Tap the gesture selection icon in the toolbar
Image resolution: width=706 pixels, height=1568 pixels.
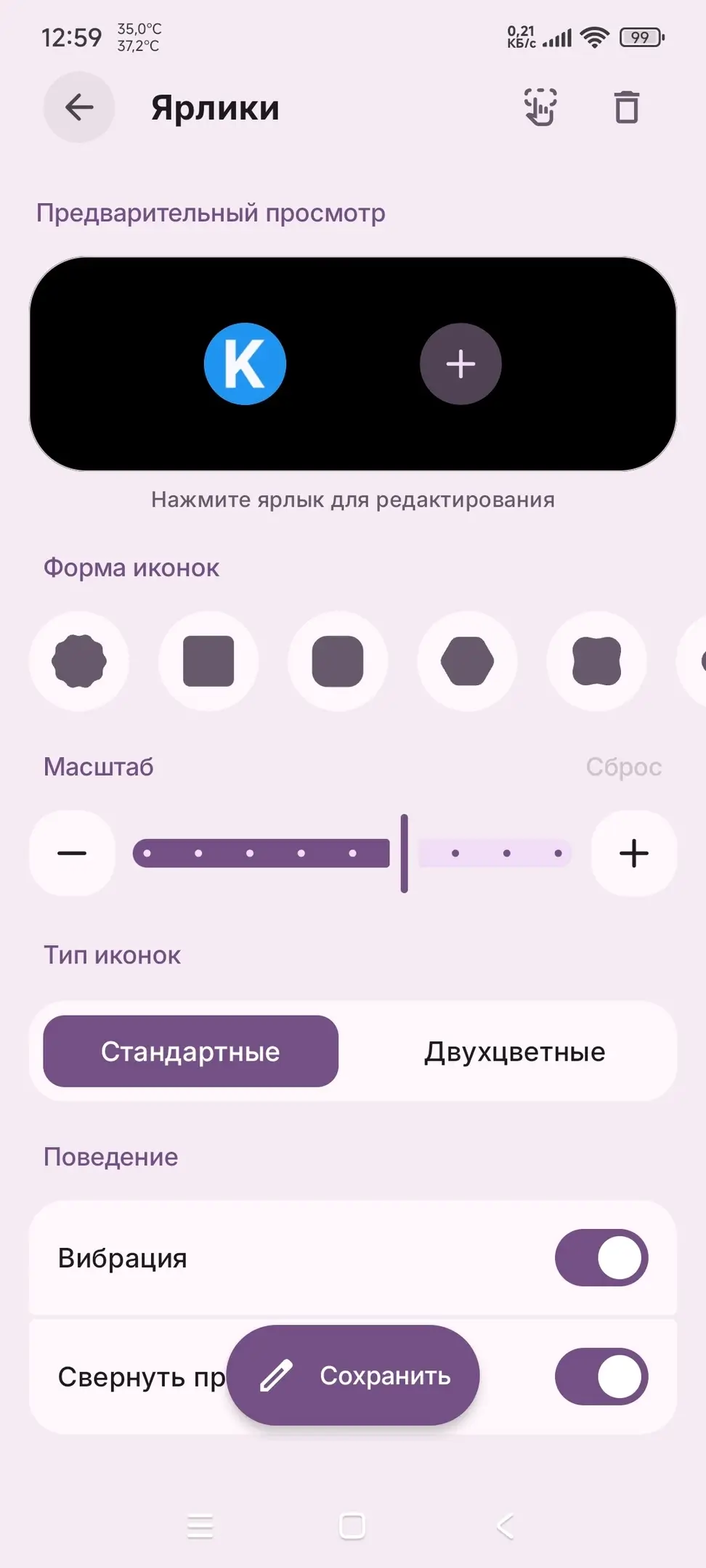(540, 107)
